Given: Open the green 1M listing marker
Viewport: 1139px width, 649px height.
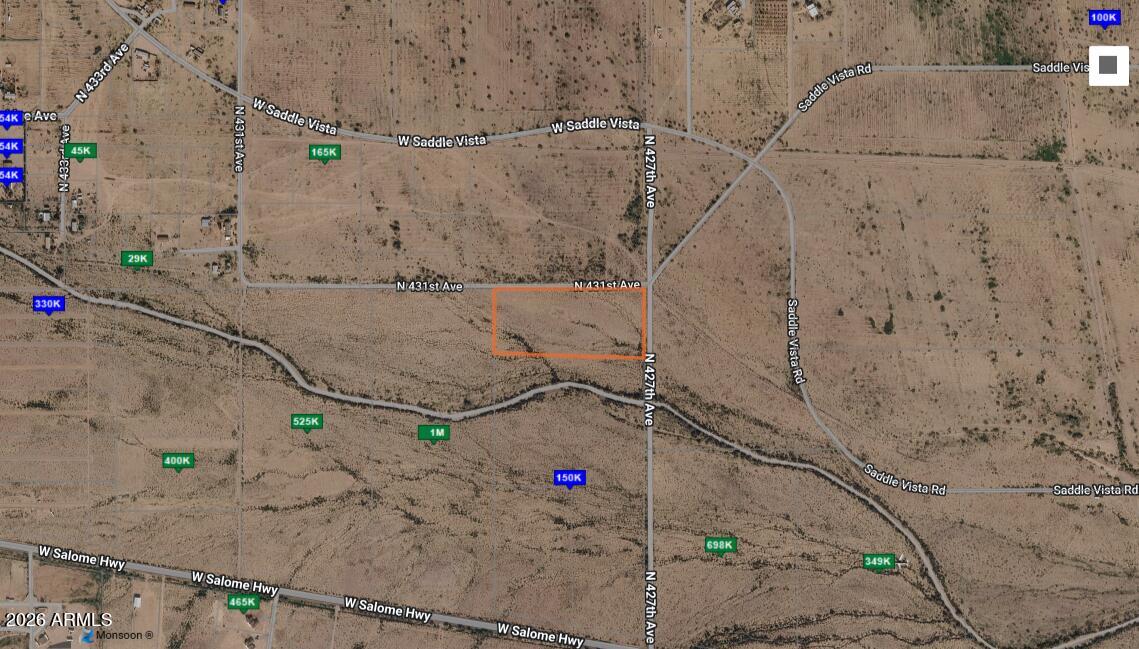Looking at the screenshot, I should (434, 432).
